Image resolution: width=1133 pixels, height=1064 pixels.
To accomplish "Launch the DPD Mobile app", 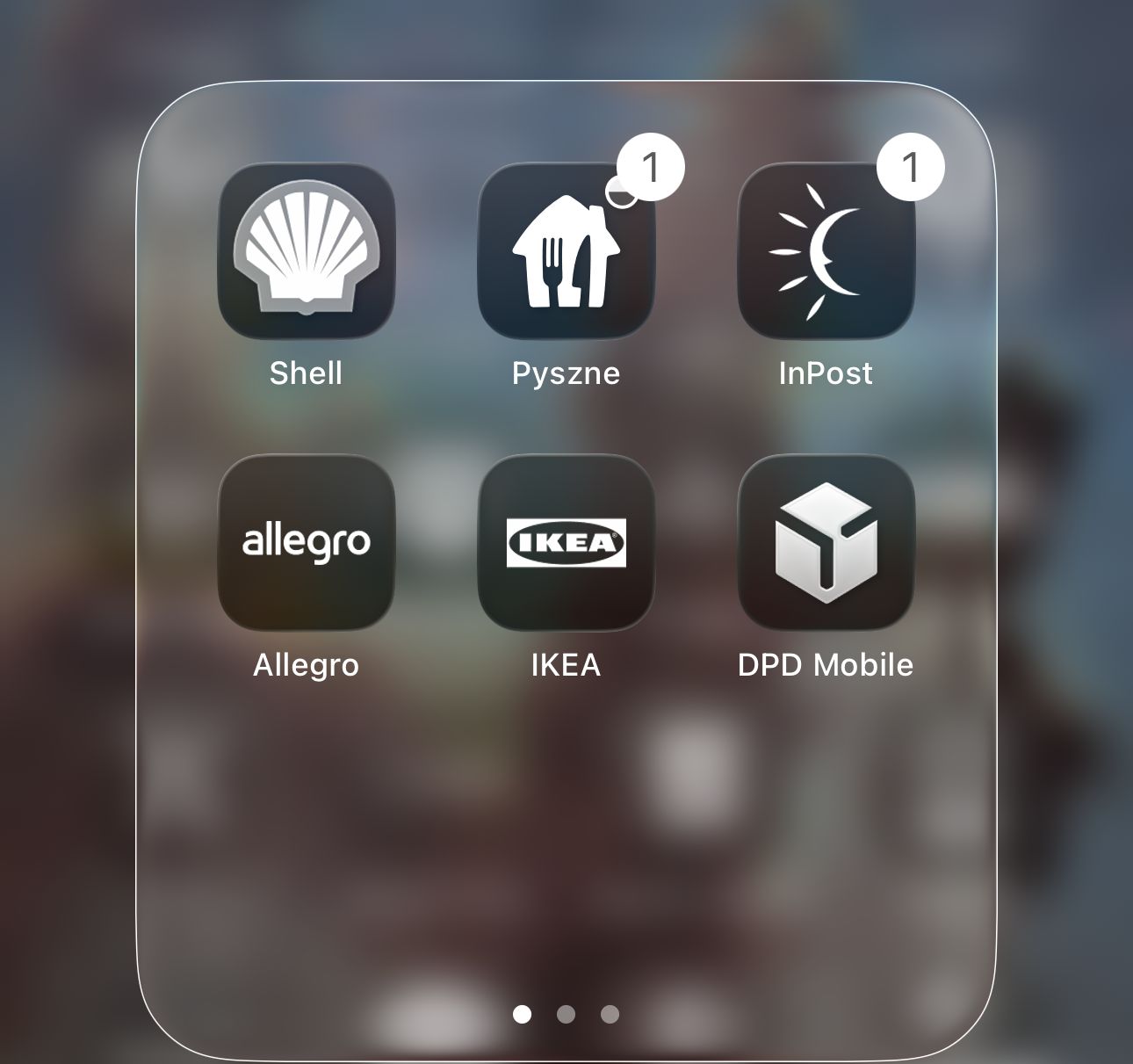I will pos(826,542).
